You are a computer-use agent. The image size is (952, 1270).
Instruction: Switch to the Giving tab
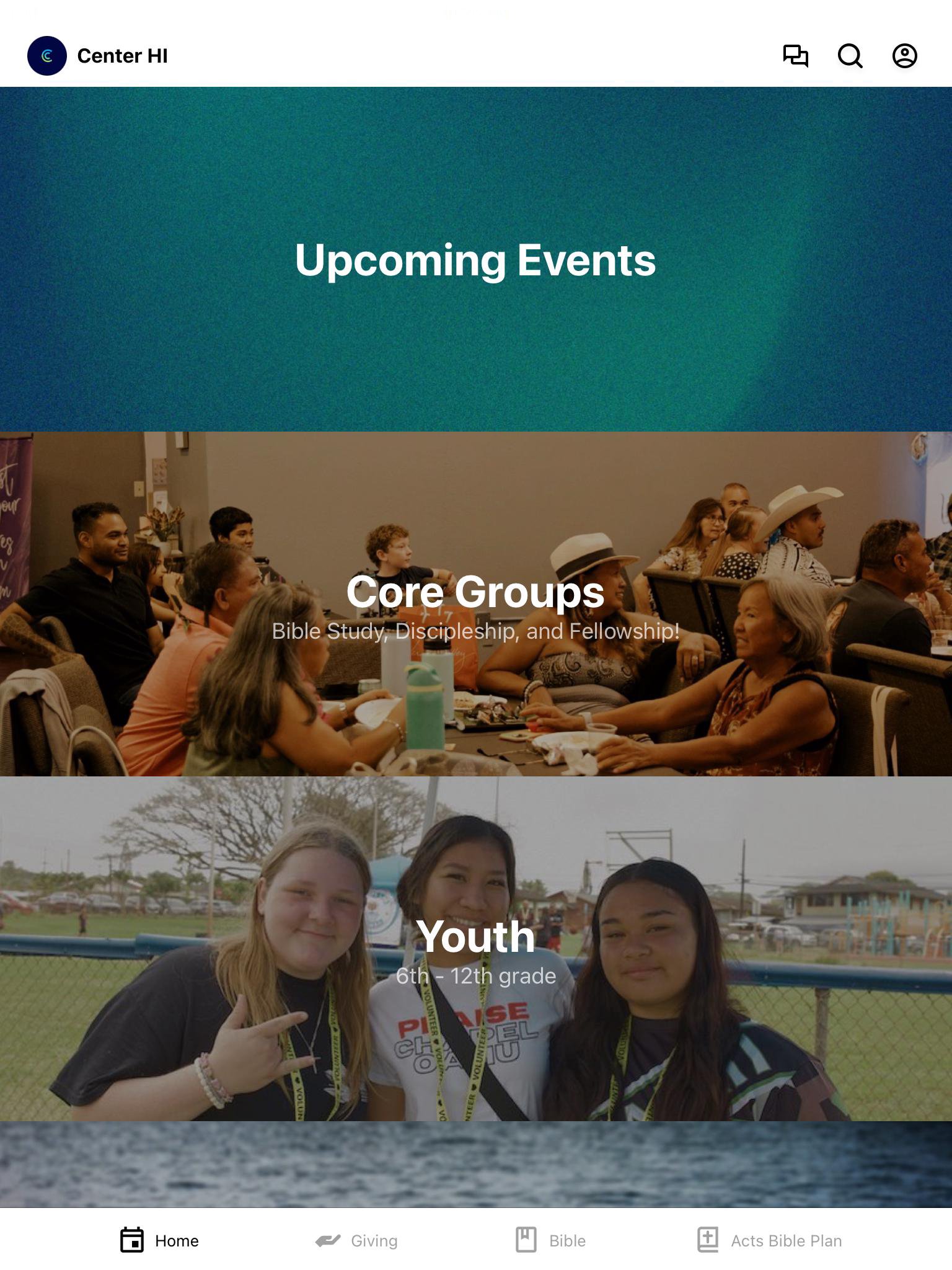point(356,1240)
